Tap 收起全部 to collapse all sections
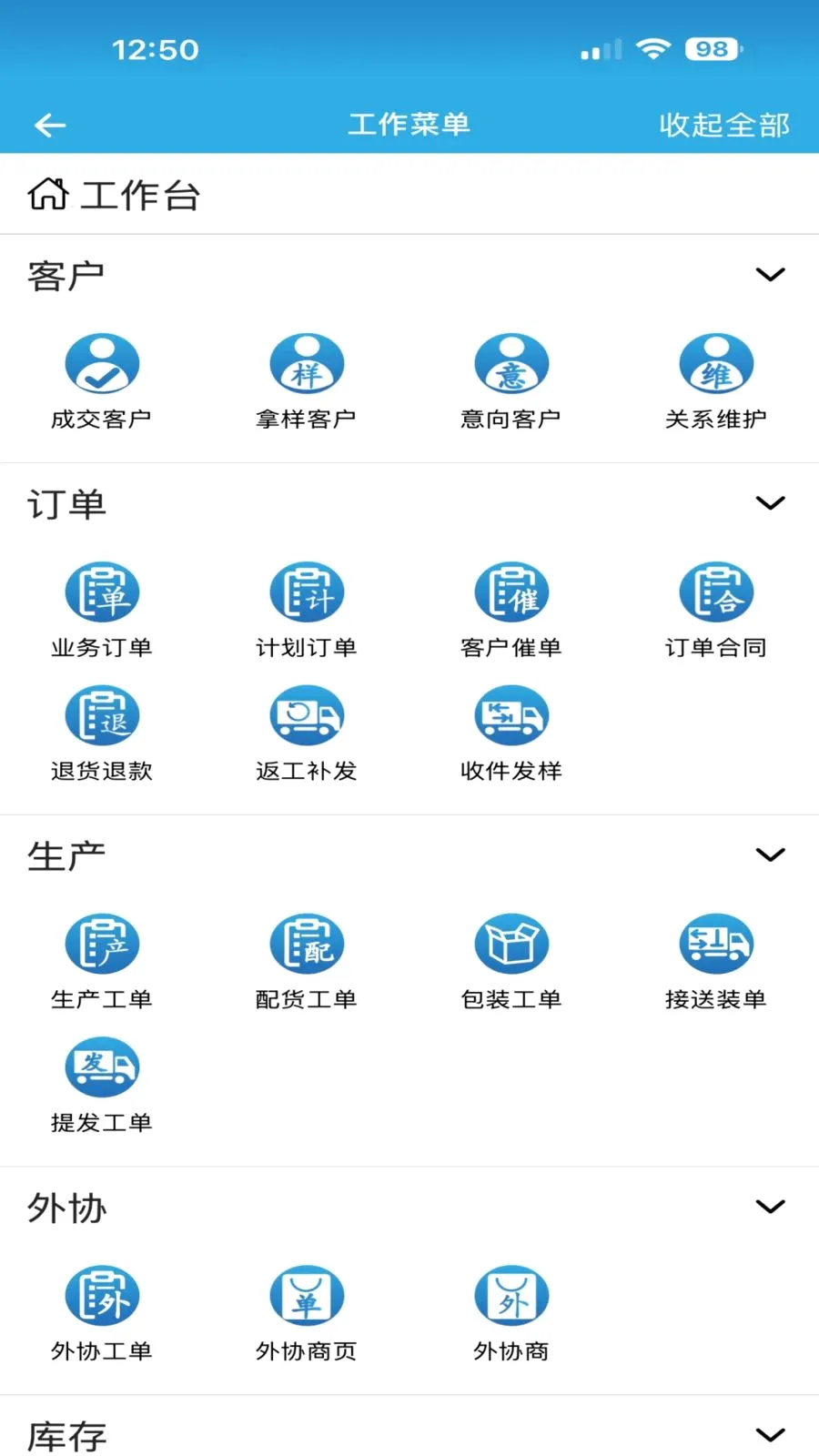 [724, 125]
